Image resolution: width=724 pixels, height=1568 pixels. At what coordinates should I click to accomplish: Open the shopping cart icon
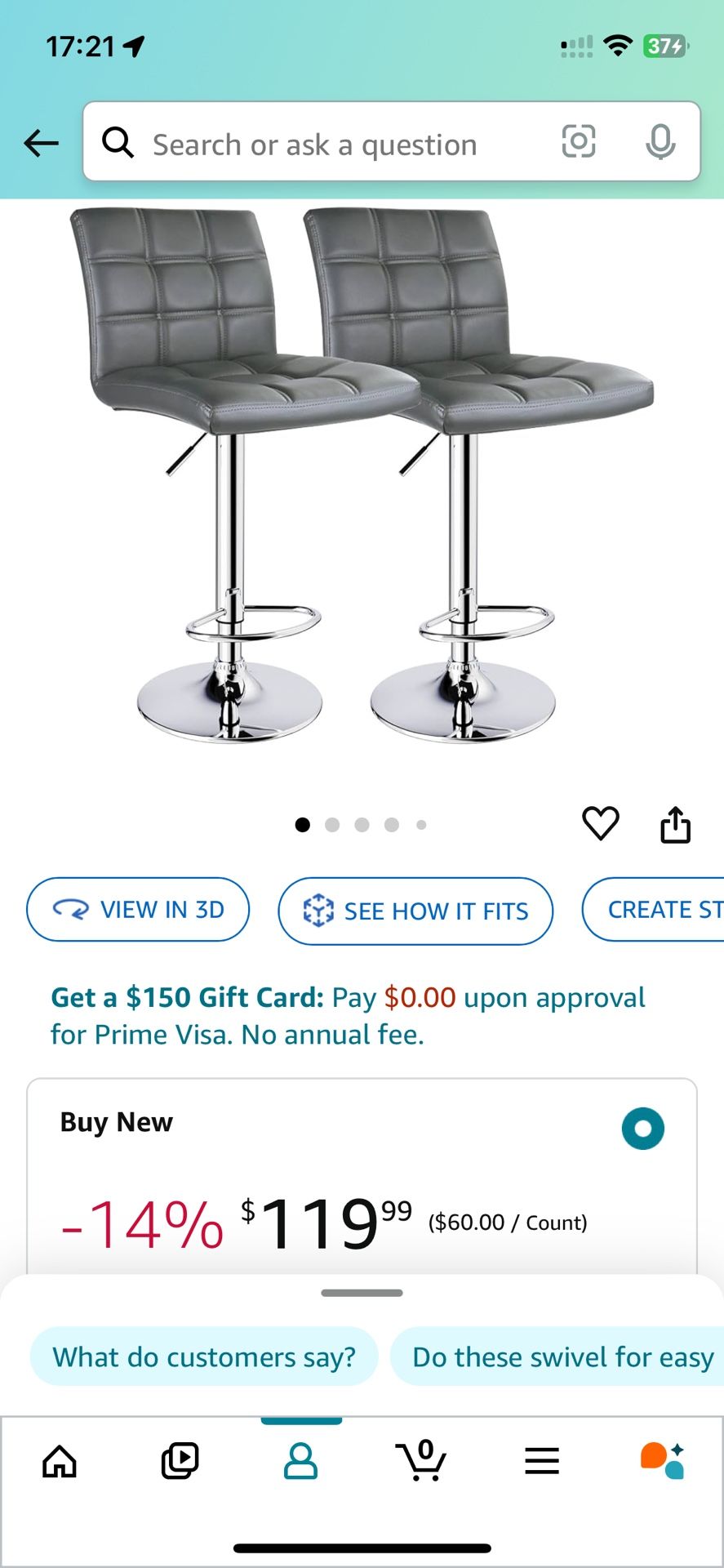point(422,1462)
